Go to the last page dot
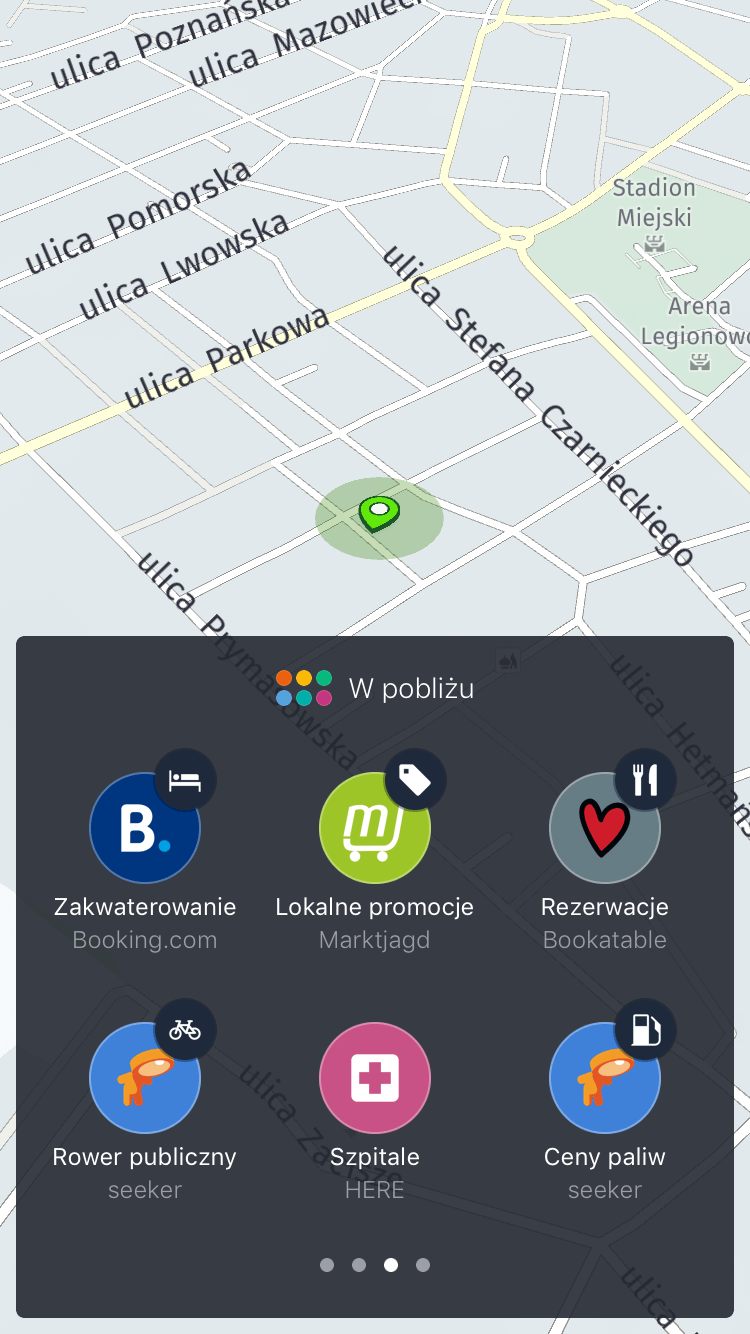750x1334 pixels. click(423, 1265)
